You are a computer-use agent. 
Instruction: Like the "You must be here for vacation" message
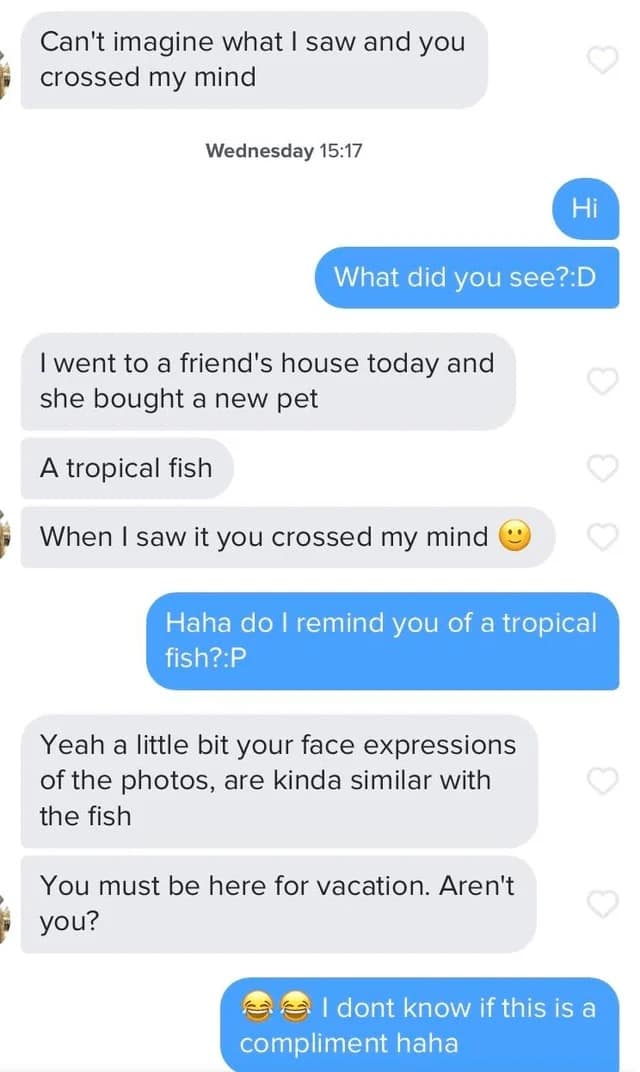pyautogui.click(x=601, y=903)
